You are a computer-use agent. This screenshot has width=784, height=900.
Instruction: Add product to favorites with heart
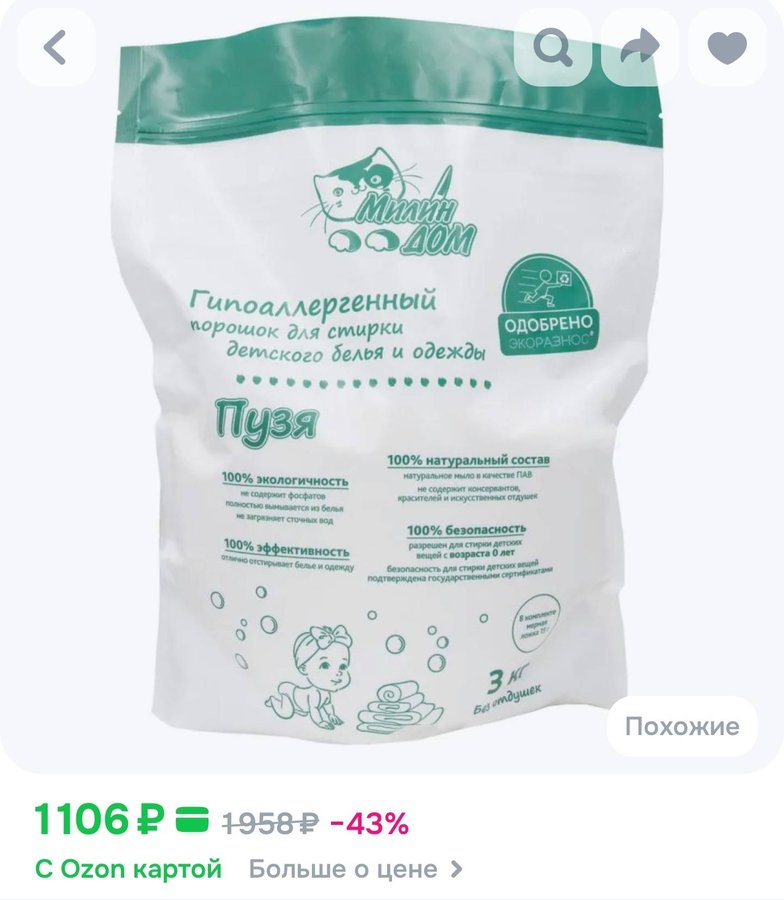tap(727, 46)
